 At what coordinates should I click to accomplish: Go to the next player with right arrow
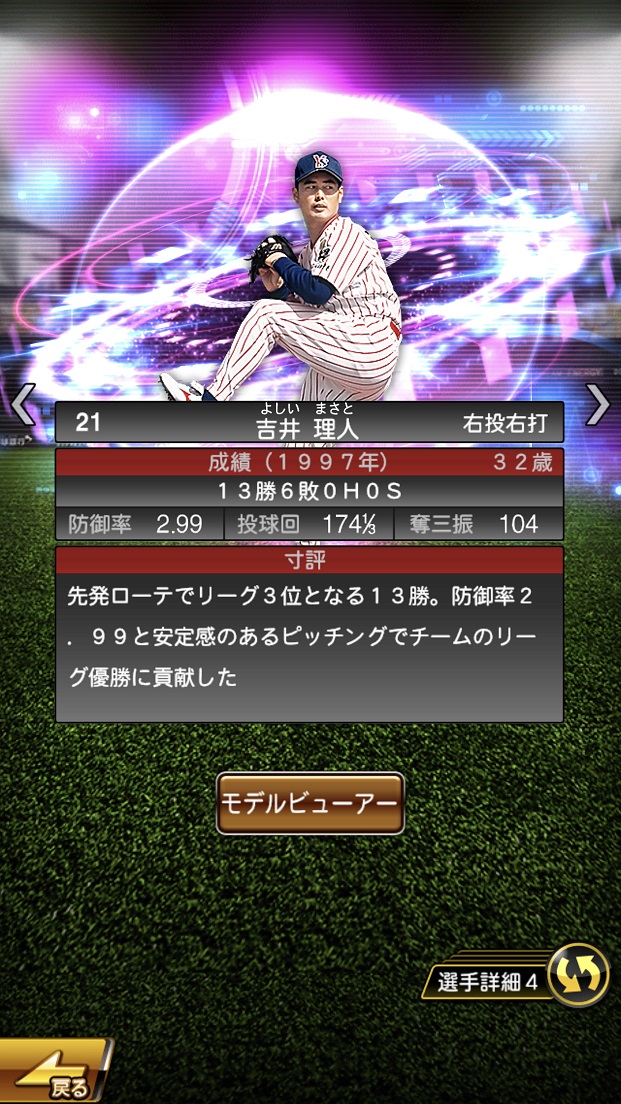(598, 404)
